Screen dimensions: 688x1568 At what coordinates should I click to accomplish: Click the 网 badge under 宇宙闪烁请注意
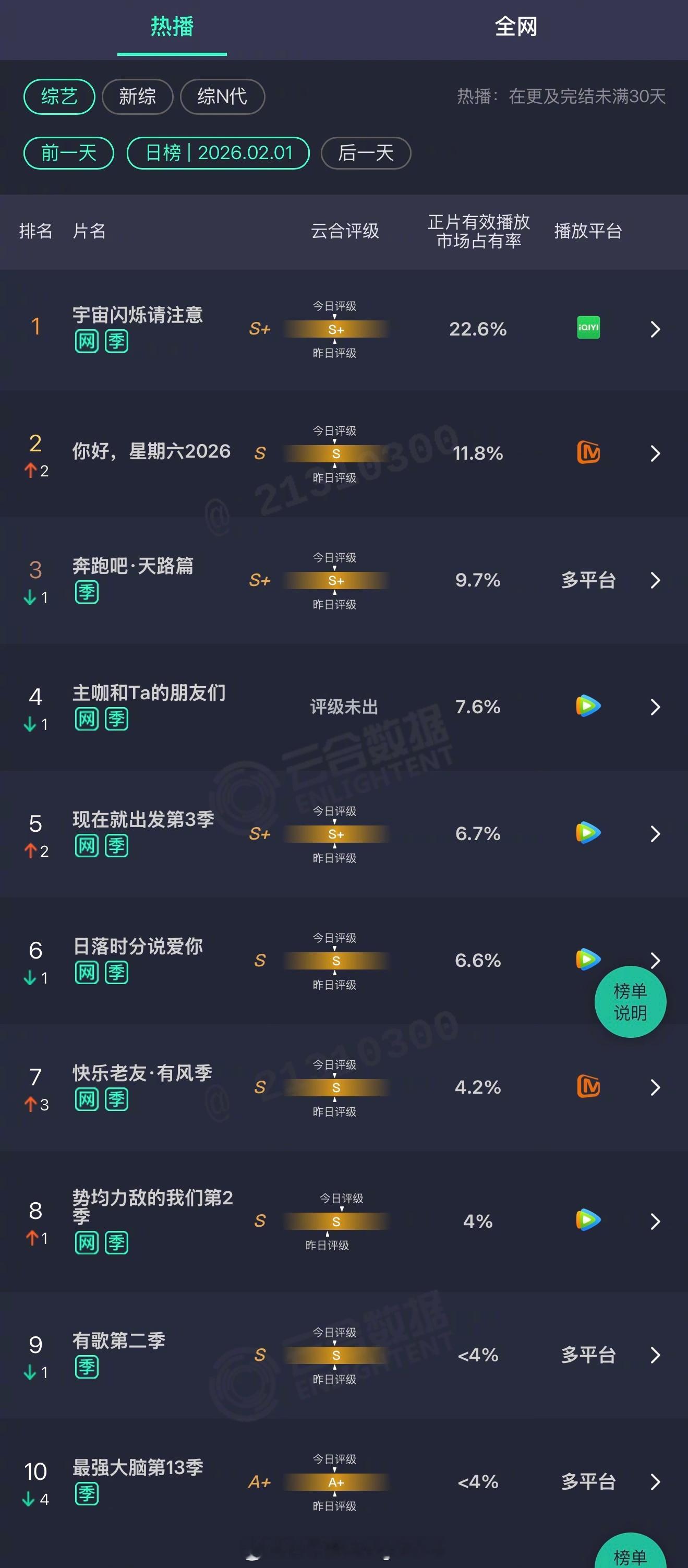[86, 342]
